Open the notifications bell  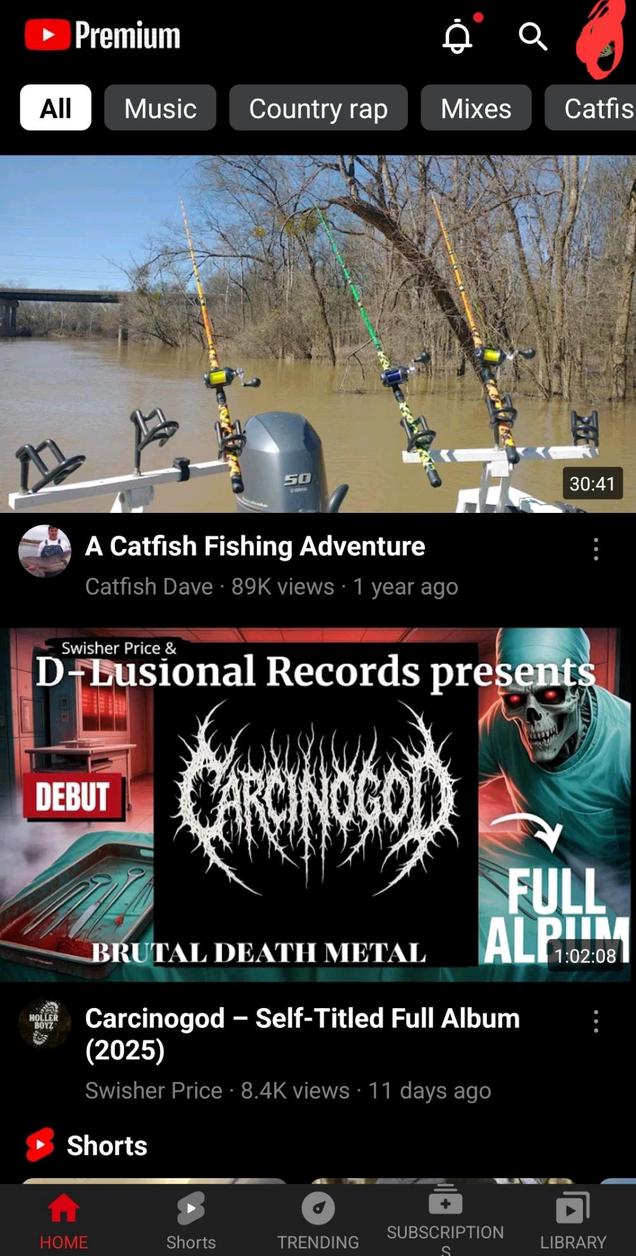click(x=458, y=37)
